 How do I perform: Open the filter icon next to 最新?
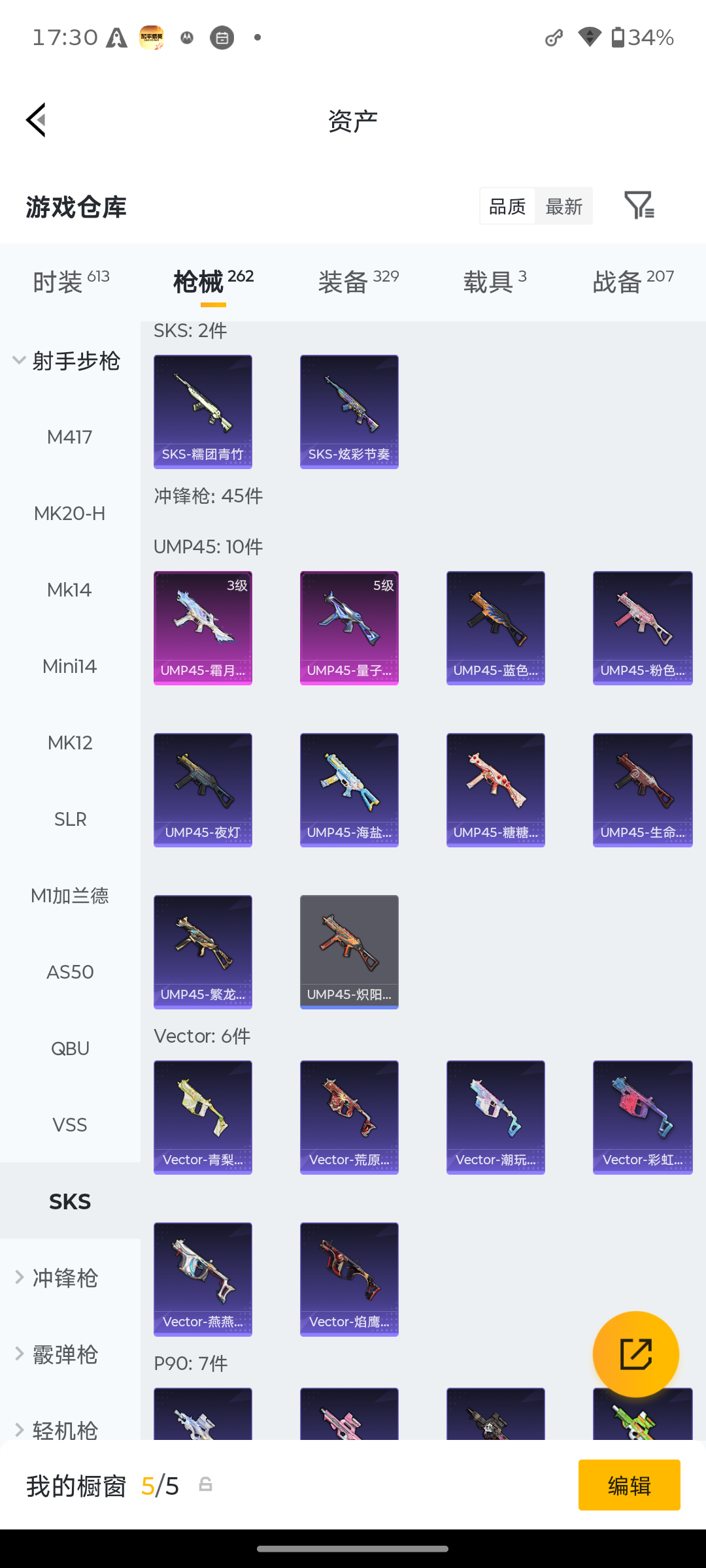(639, 206)
